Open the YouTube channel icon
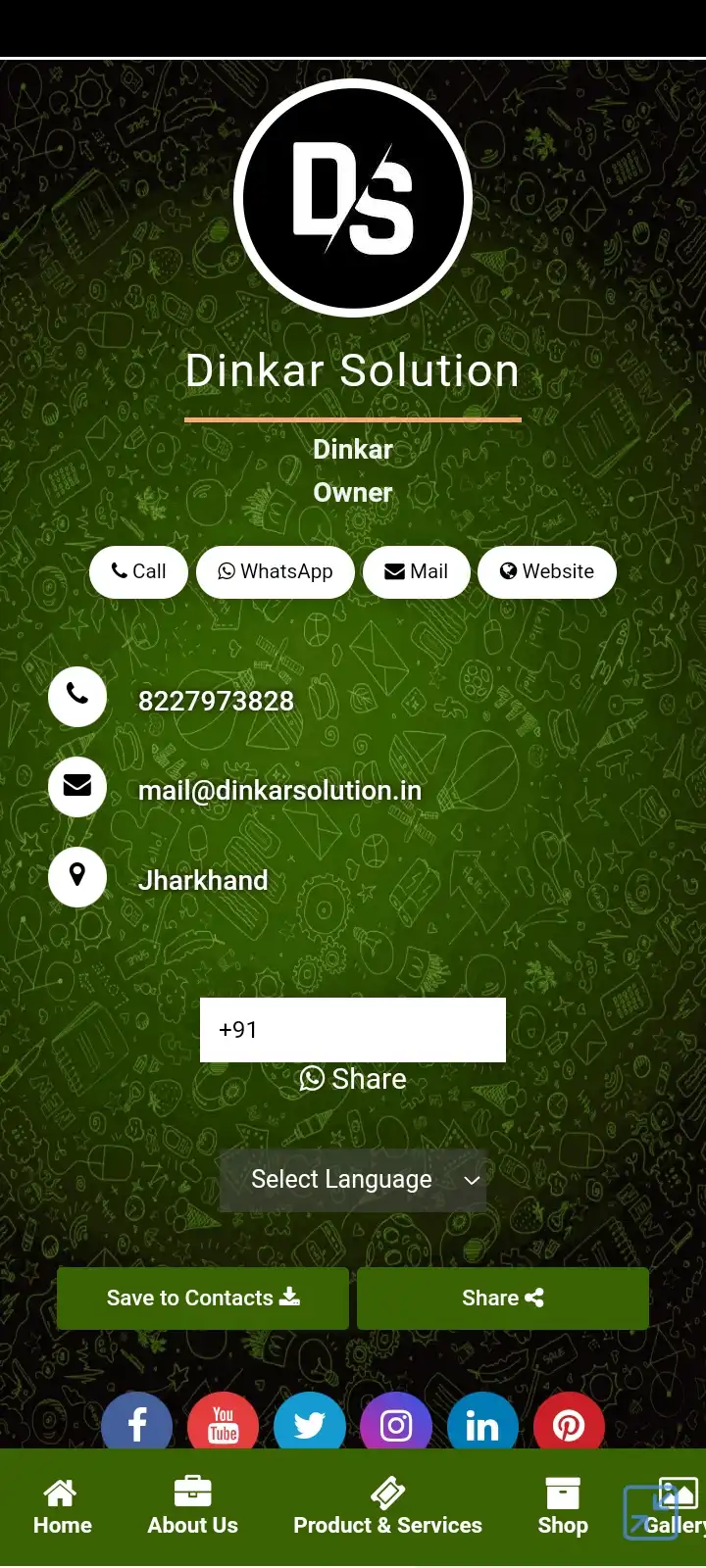This screenshot has height=1568, width=706. pyautogui.click(x=224, y=1423)
